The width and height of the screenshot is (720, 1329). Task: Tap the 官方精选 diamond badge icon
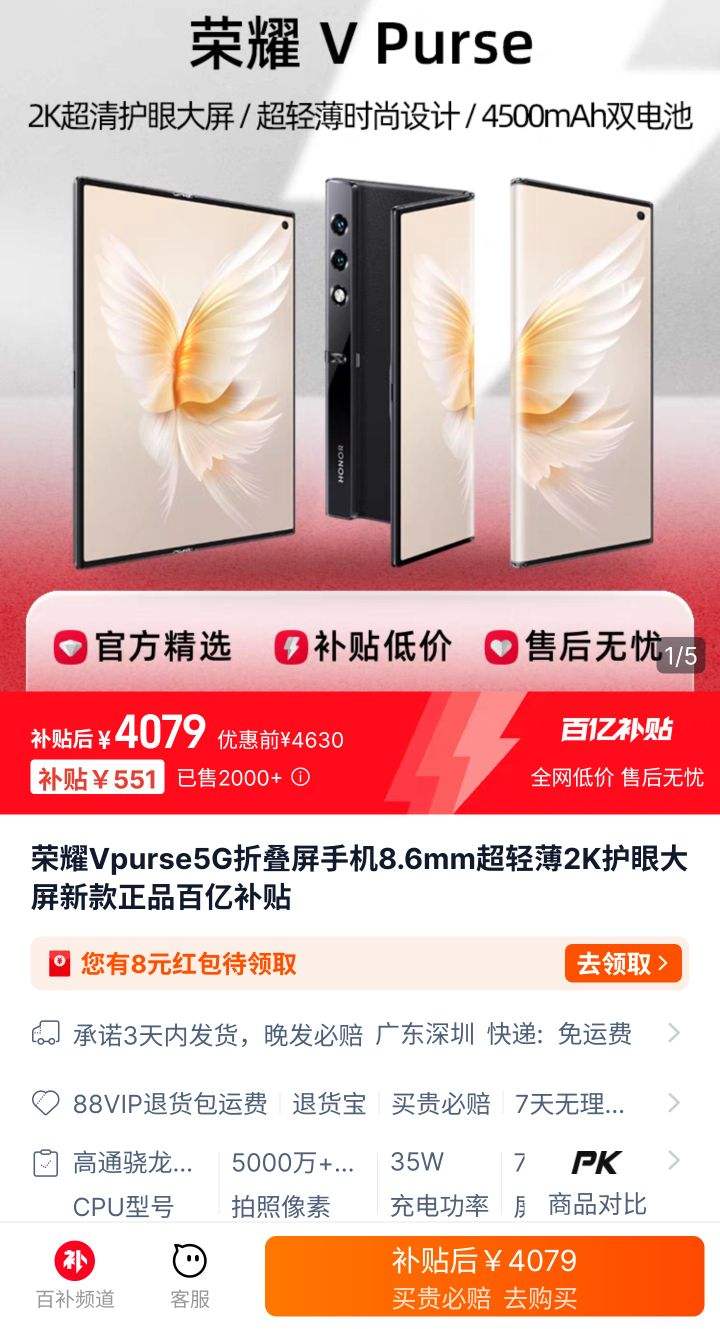[x=73, y=647]
